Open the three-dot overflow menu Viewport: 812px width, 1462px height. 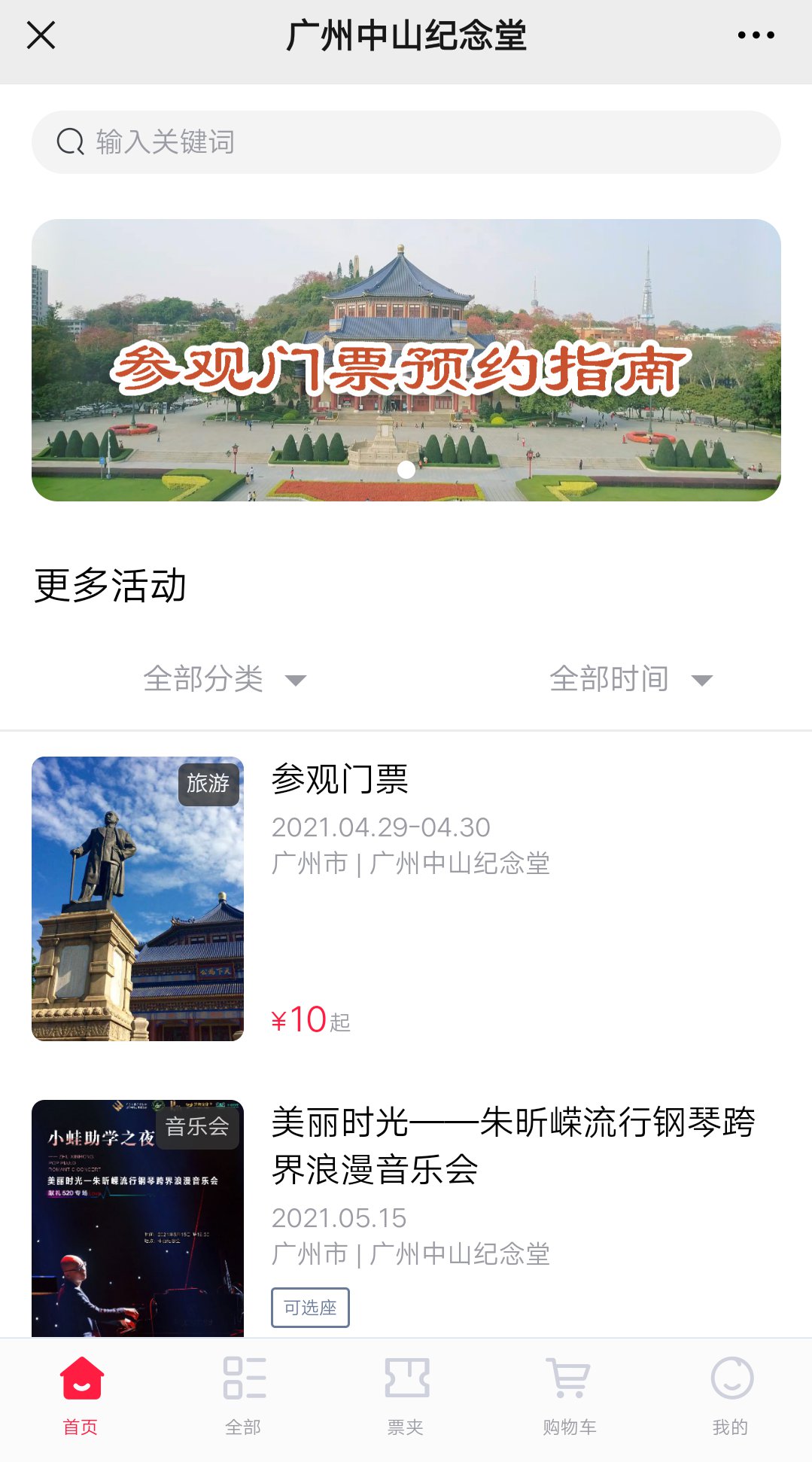click(756, 35)
